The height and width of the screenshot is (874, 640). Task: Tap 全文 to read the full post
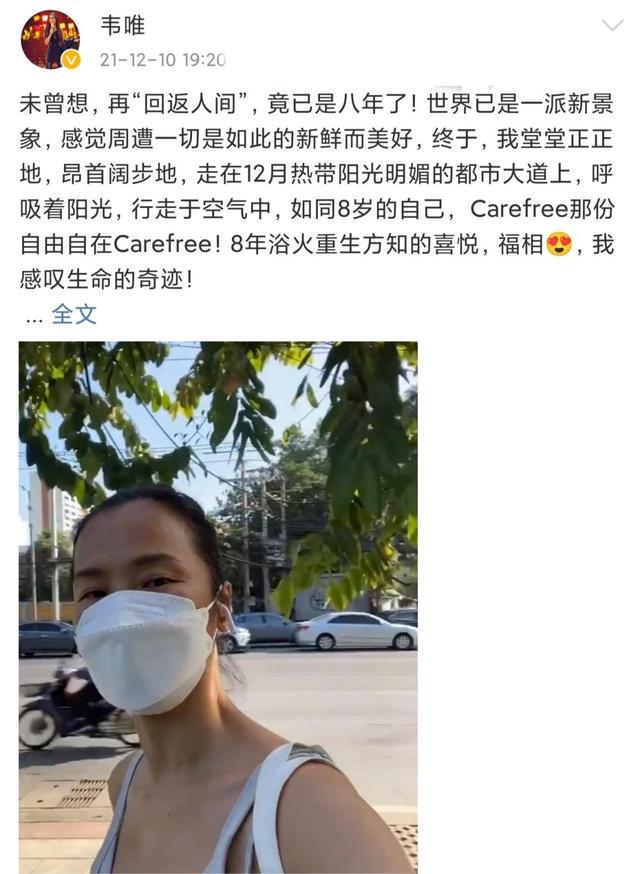pos(74,314)
